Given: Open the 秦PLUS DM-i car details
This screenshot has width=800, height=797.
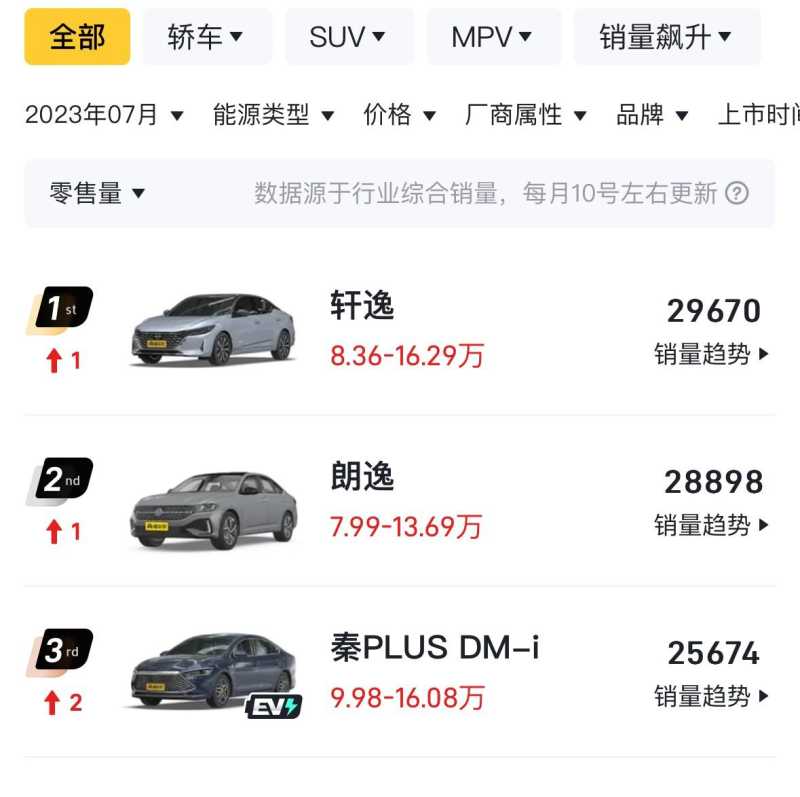Looking at the screenshot, I should 435,648.
